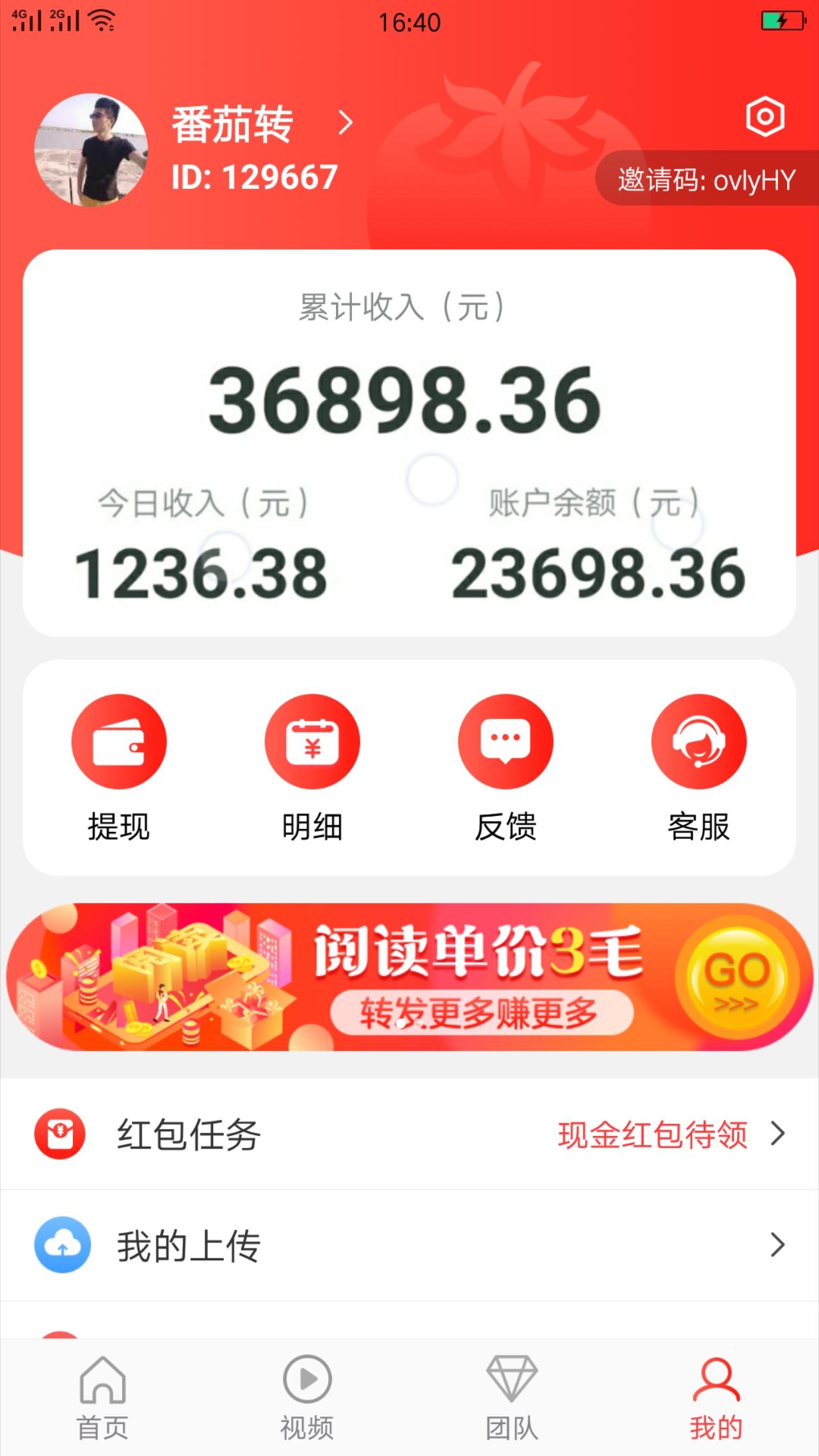The width and height of the screenshot is (819, 1456).
Task: Open the 番茄转 profile details
Action: (x=262, y=124)
